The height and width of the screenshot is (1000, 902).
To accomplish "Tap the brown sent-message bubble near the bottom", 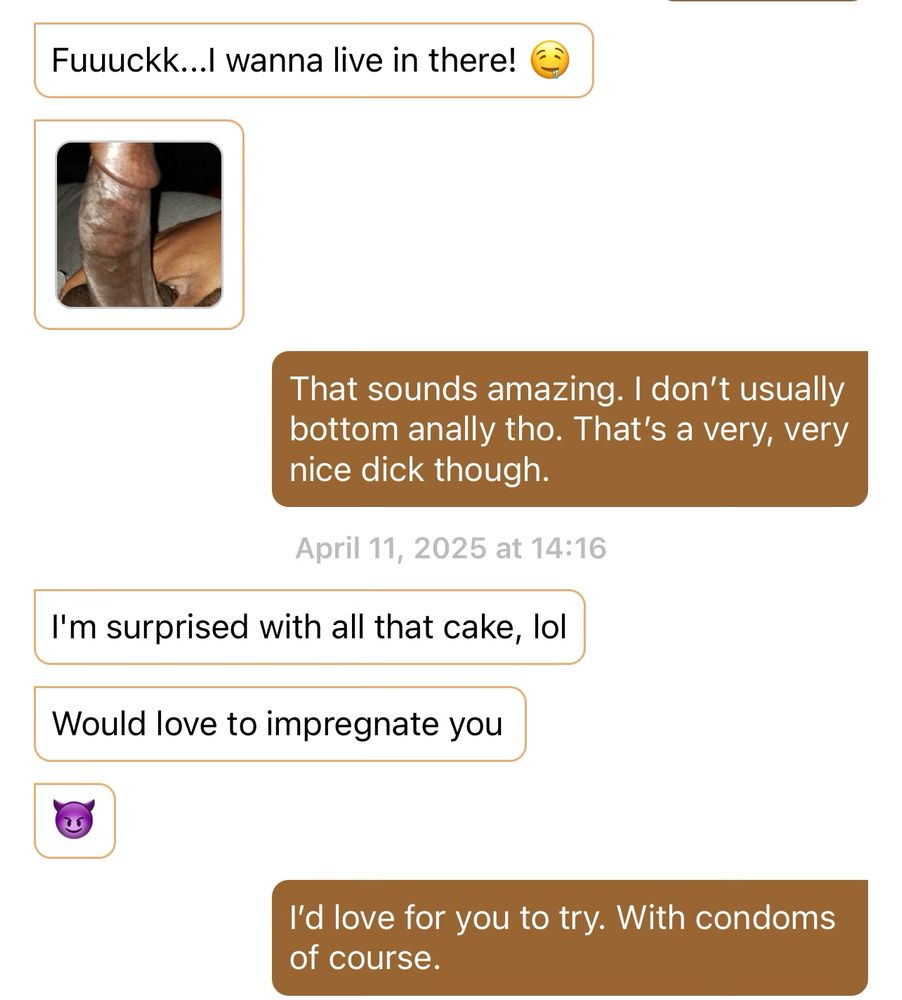I will [x=570, y=937].
